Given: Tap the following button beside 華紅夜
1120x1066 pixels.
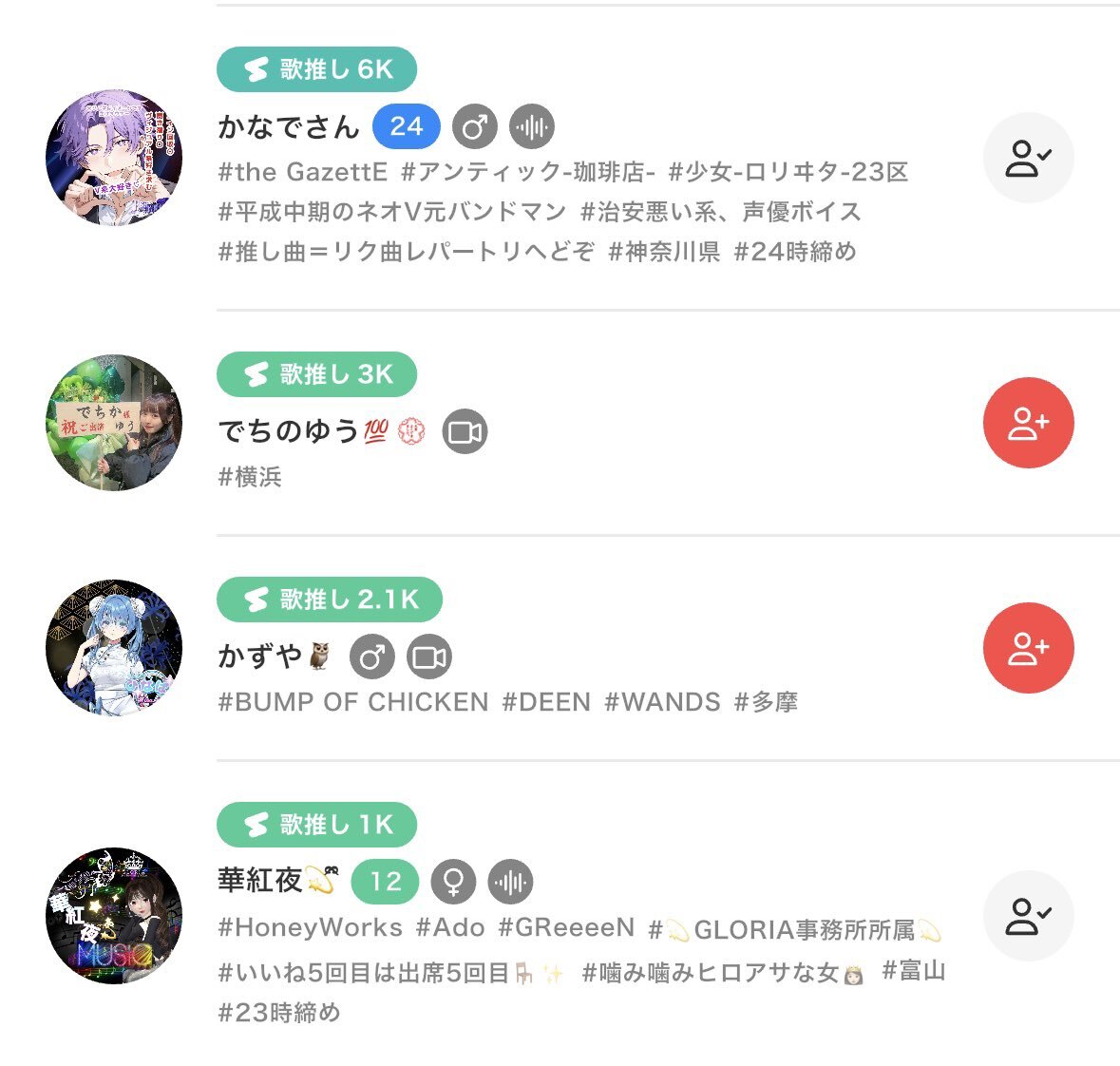Looking at the screenshot, I should coord(1028,915).
